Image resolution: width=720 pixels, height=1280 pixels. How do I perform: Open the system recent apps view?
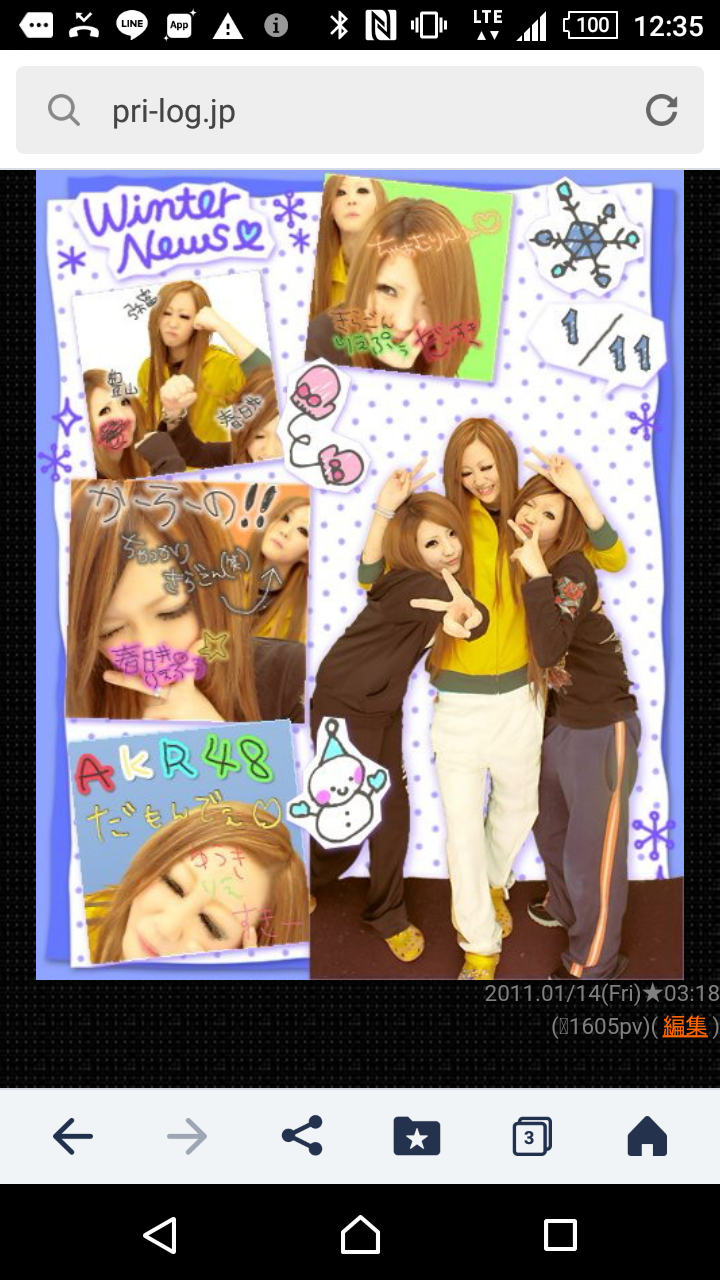[x=560, y=1235]
